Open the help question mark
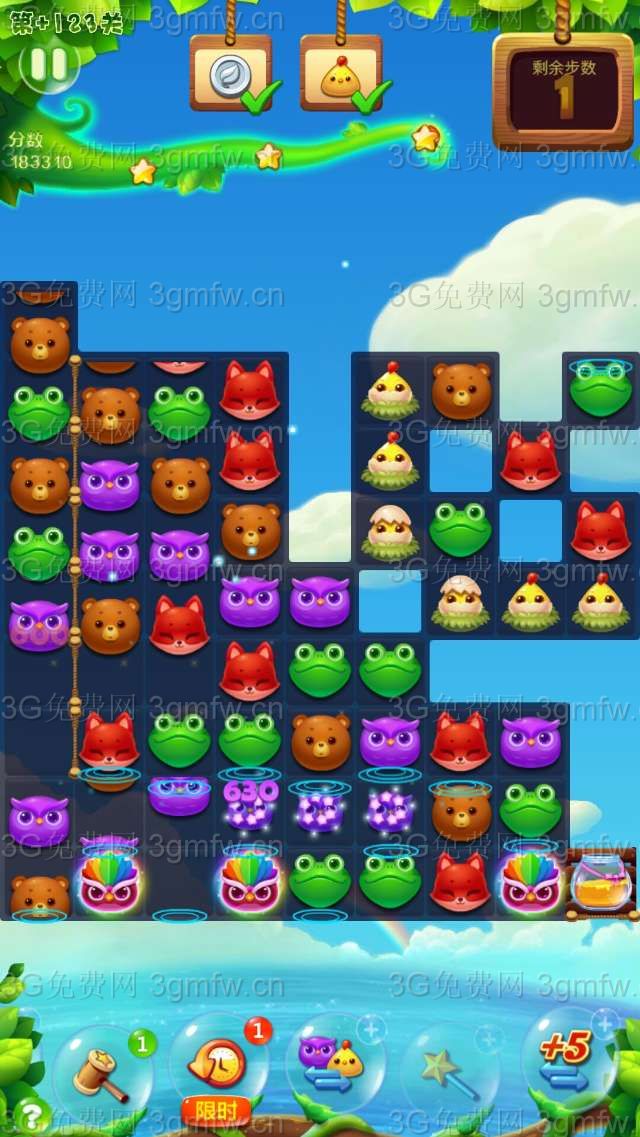Screen dimensions: 640x1137 33,1114
